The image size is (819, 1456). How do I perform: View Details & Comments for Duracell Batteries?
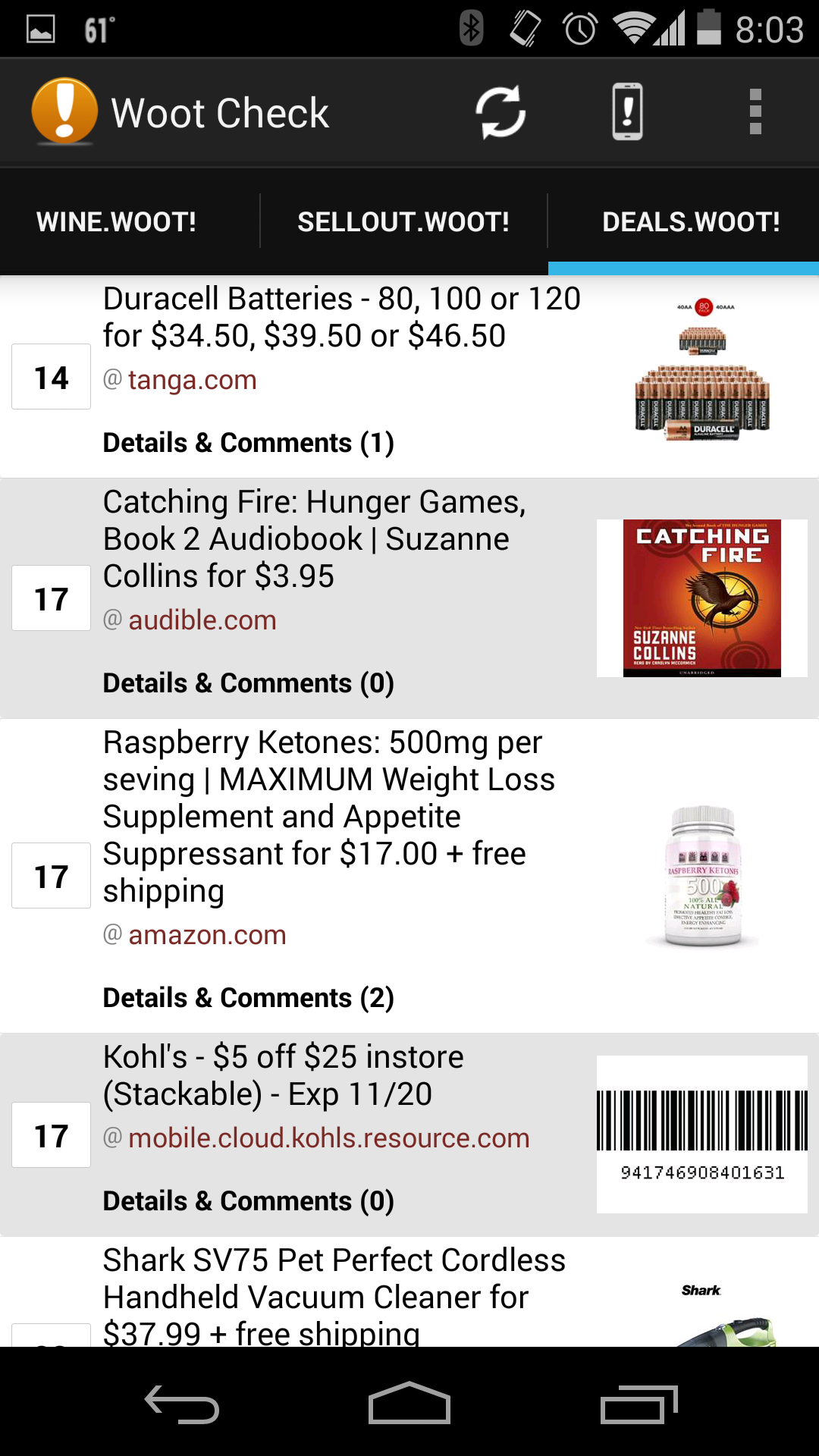pyautogui.click(x=248, y=443)
